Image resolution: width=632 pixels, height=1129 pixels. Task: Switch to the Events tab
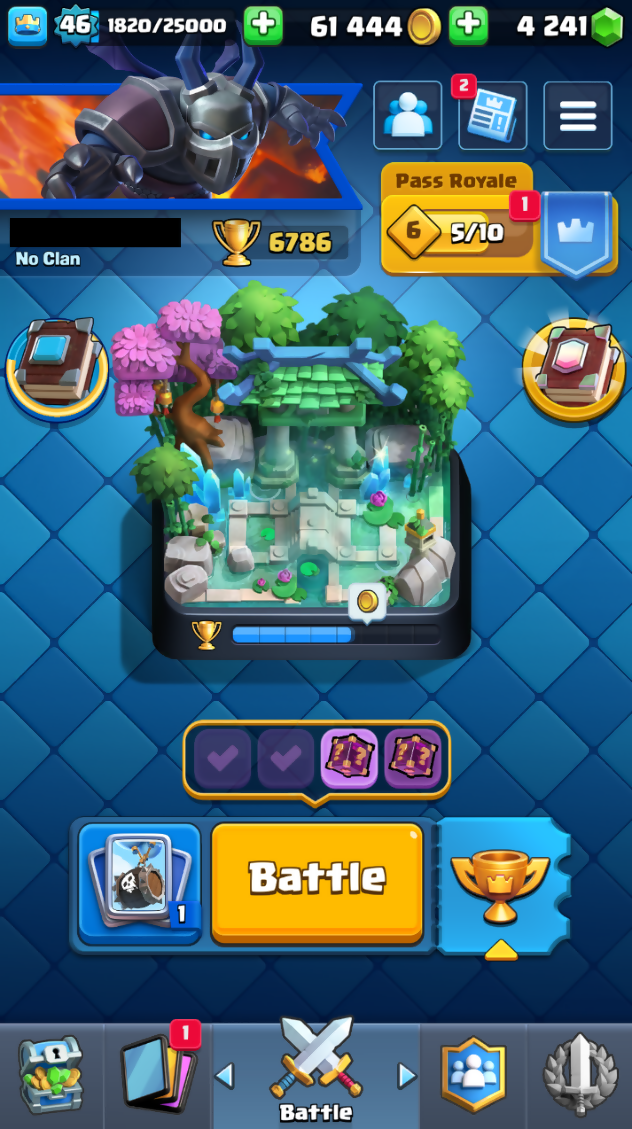(581, 1075)
